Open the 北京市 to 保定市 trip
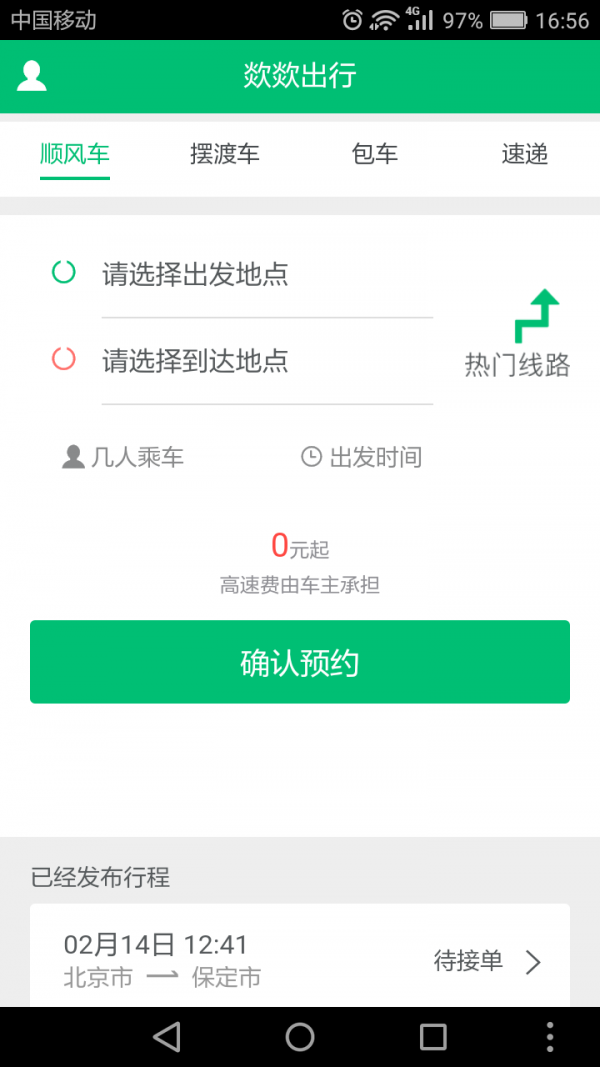 [x=300, y=961]
